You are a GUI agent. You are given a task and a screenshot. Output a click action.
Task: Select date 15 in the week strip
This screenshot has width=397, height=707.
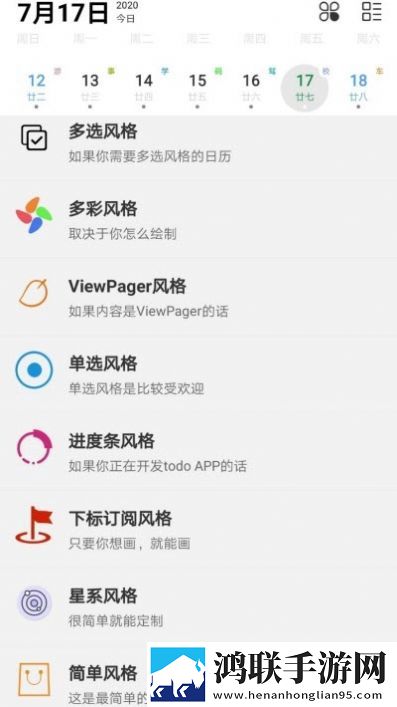click(x=197, y=87)
